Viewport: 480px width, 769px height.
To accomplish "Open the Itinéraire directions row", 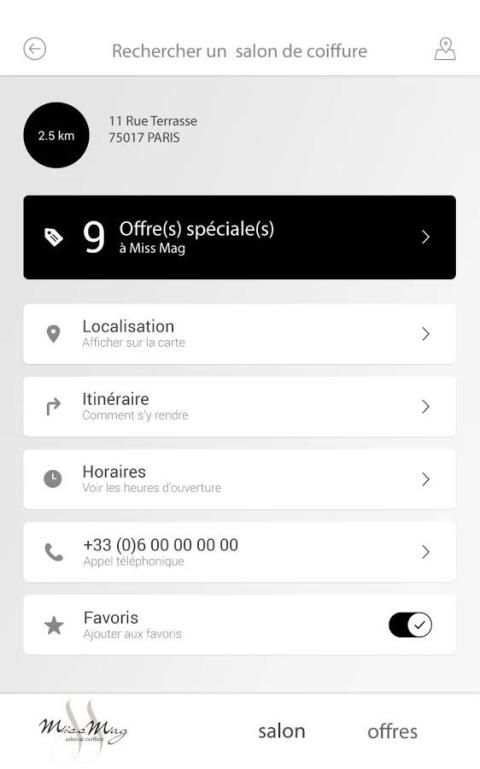I will click(x=240, y=407).
